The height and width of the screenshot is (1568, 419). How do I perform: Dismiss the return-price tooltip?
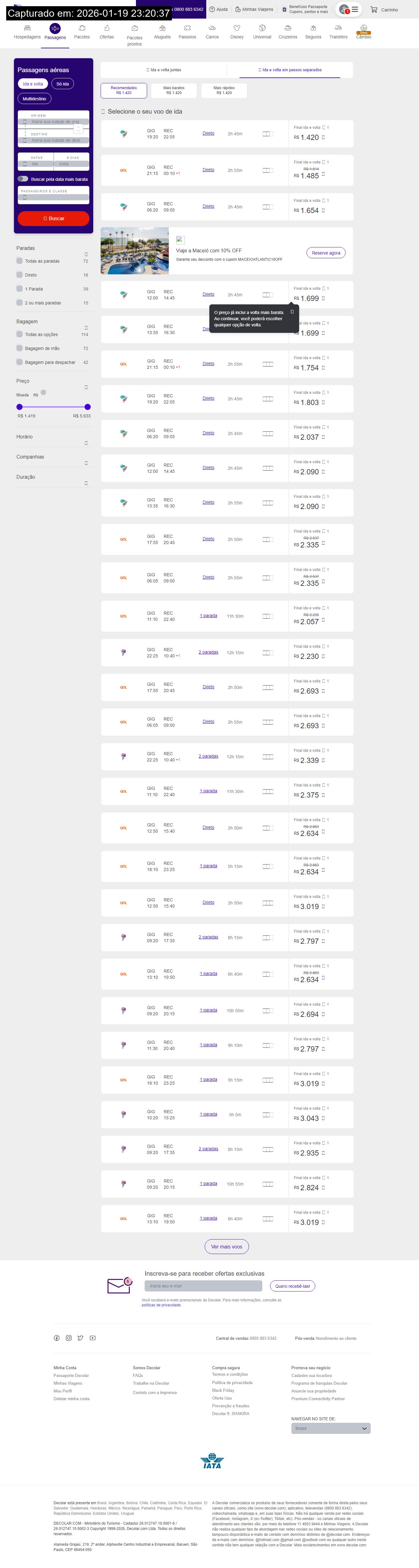(292, 312)
